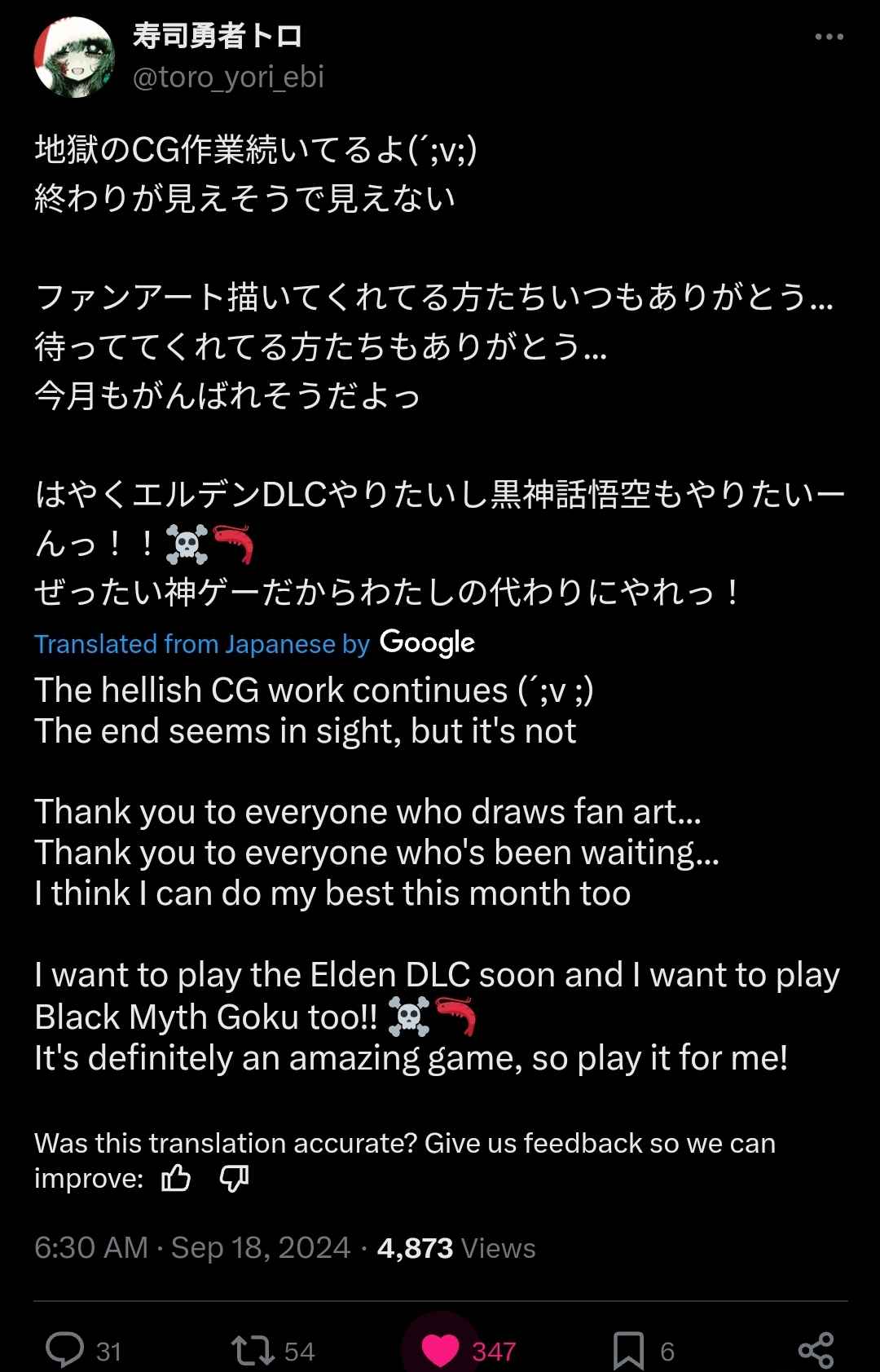Rate the translation with thumbs down
The width and height of the screenshot is (880, 1372).
pos(234,1178)
